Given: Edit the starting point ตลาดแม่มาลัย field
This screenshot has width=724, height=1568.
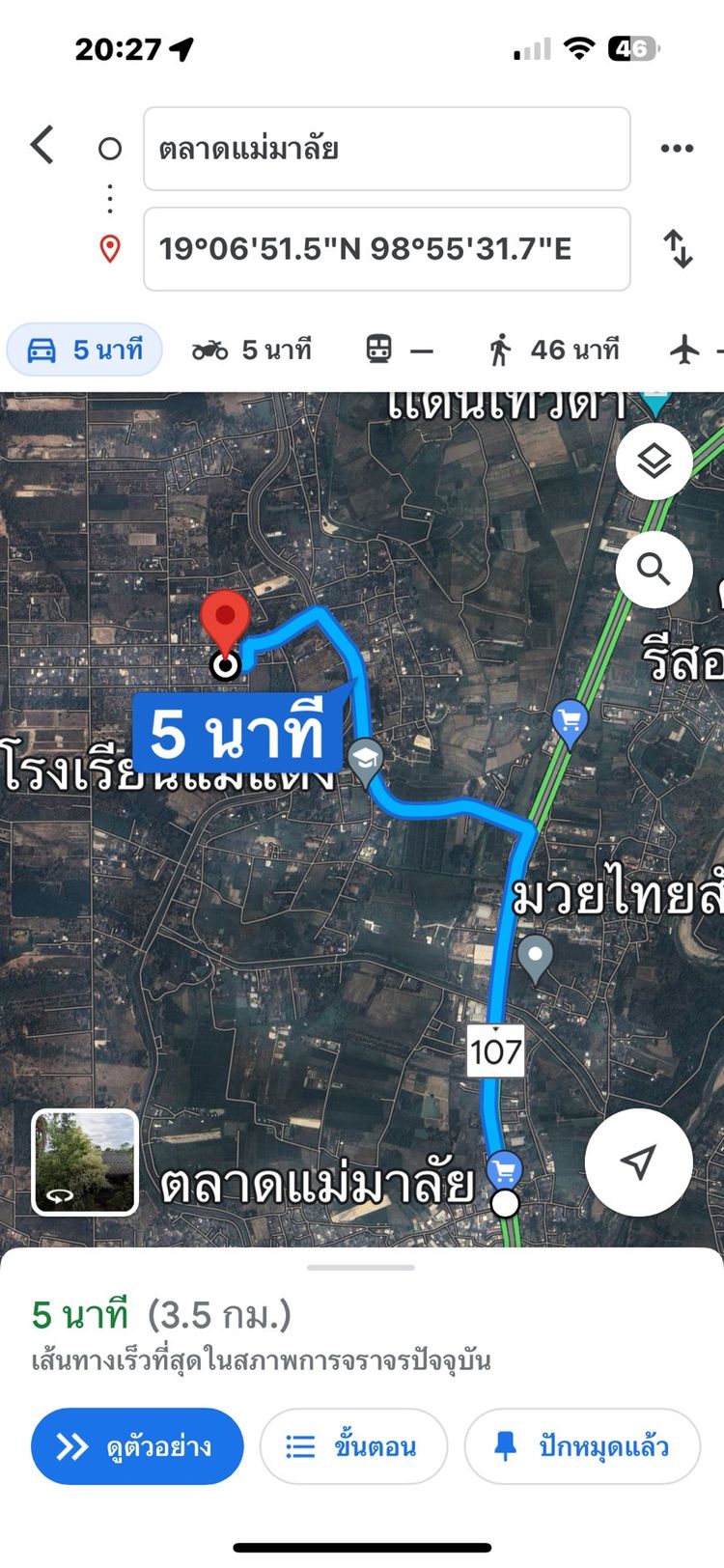Looking at the screenshot, I should click(386, 149).
